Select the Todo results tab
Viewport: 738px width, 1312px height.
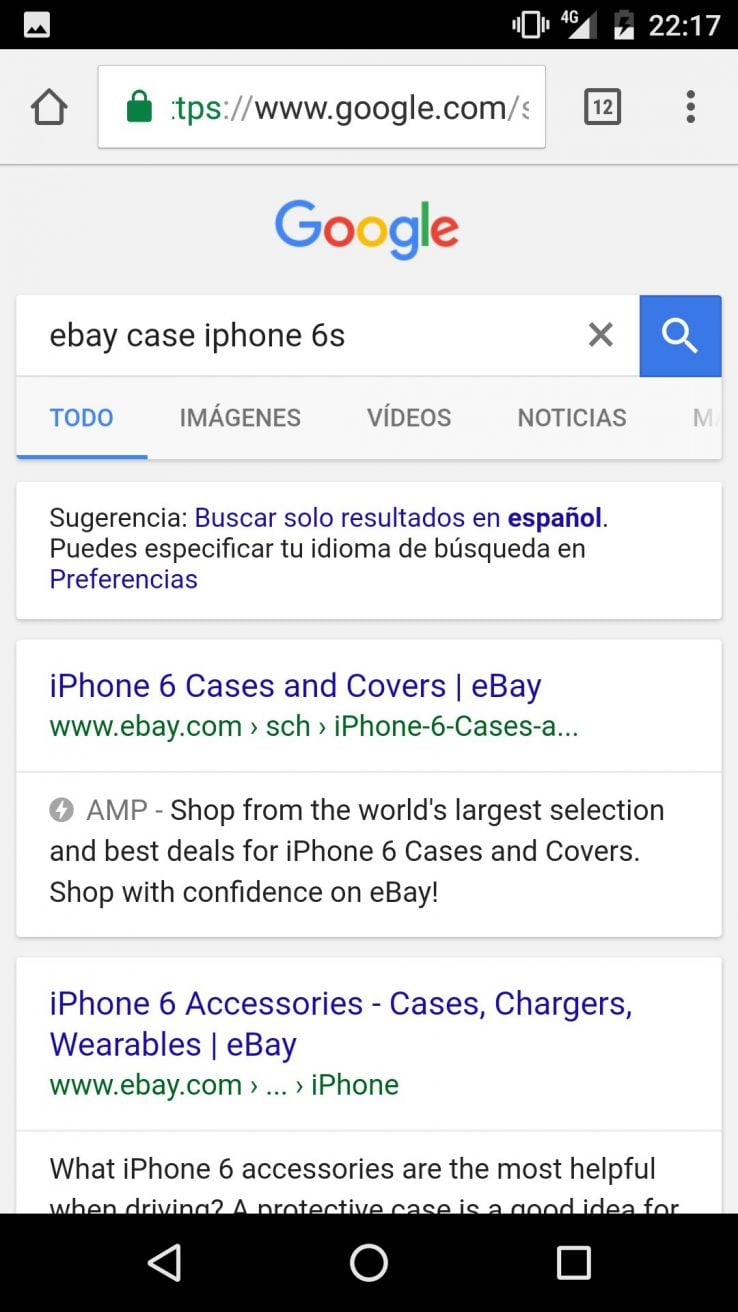coord(82,418)
